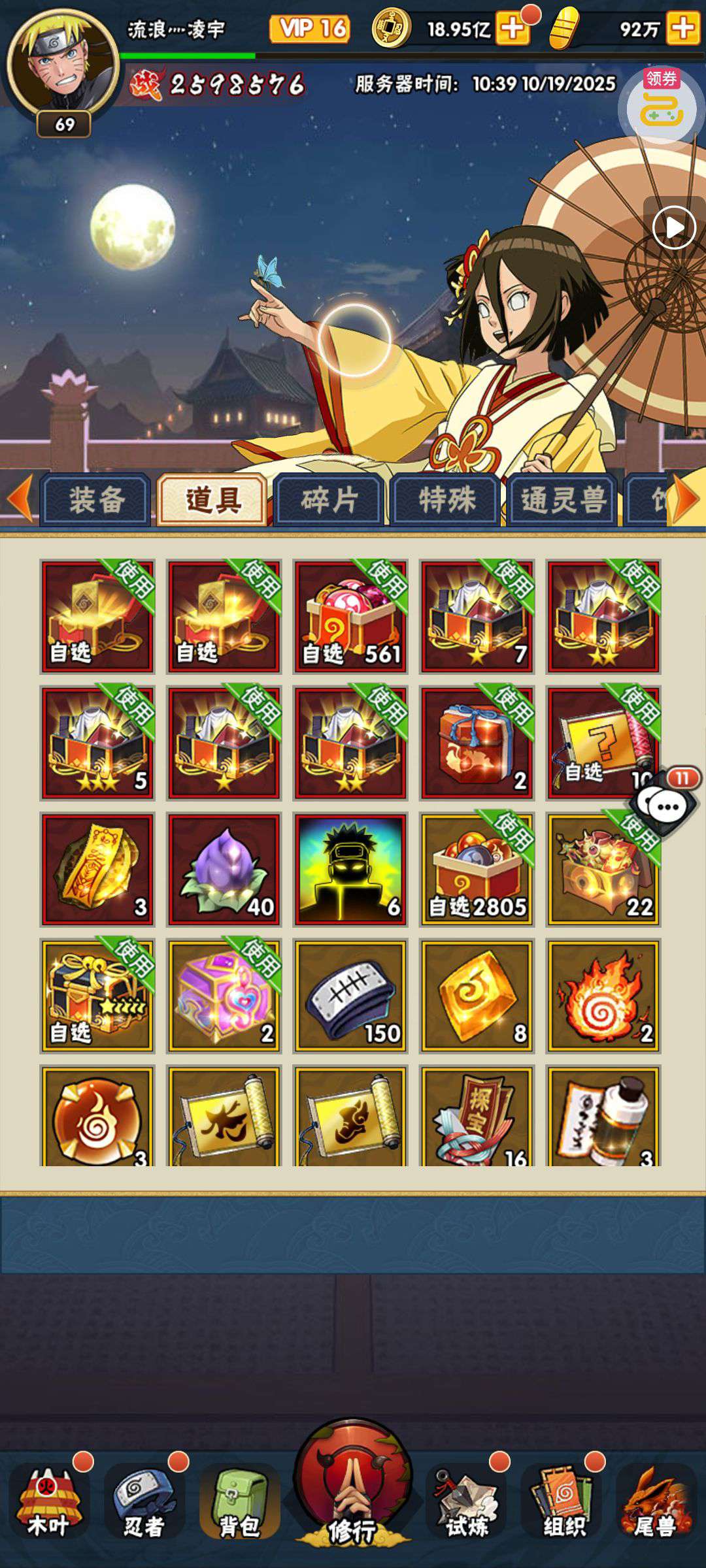The image size is (706, 1568).
Task: Switch to the 通灵兽 tab
Action: point(562,500)
